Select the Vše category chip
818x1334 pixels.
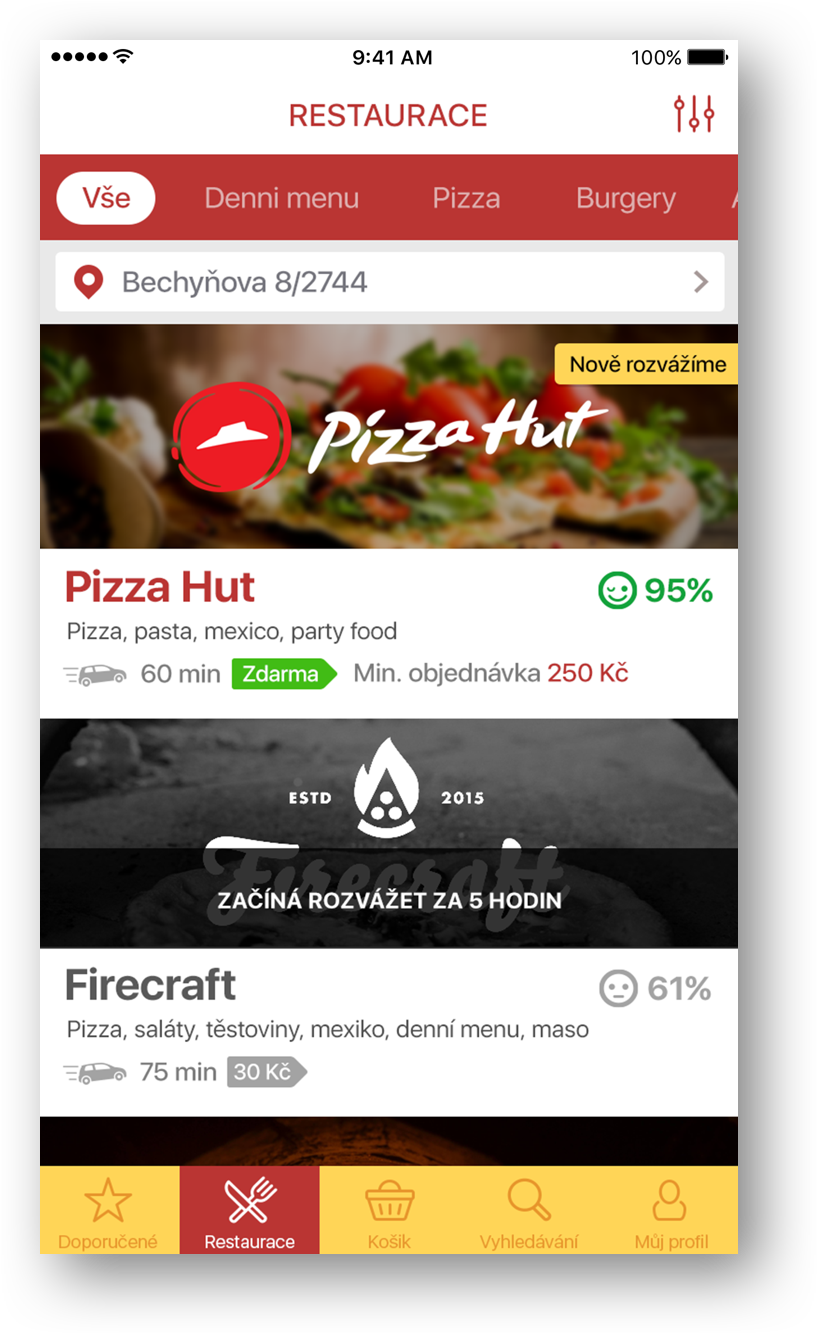click(x=106, y=198)
